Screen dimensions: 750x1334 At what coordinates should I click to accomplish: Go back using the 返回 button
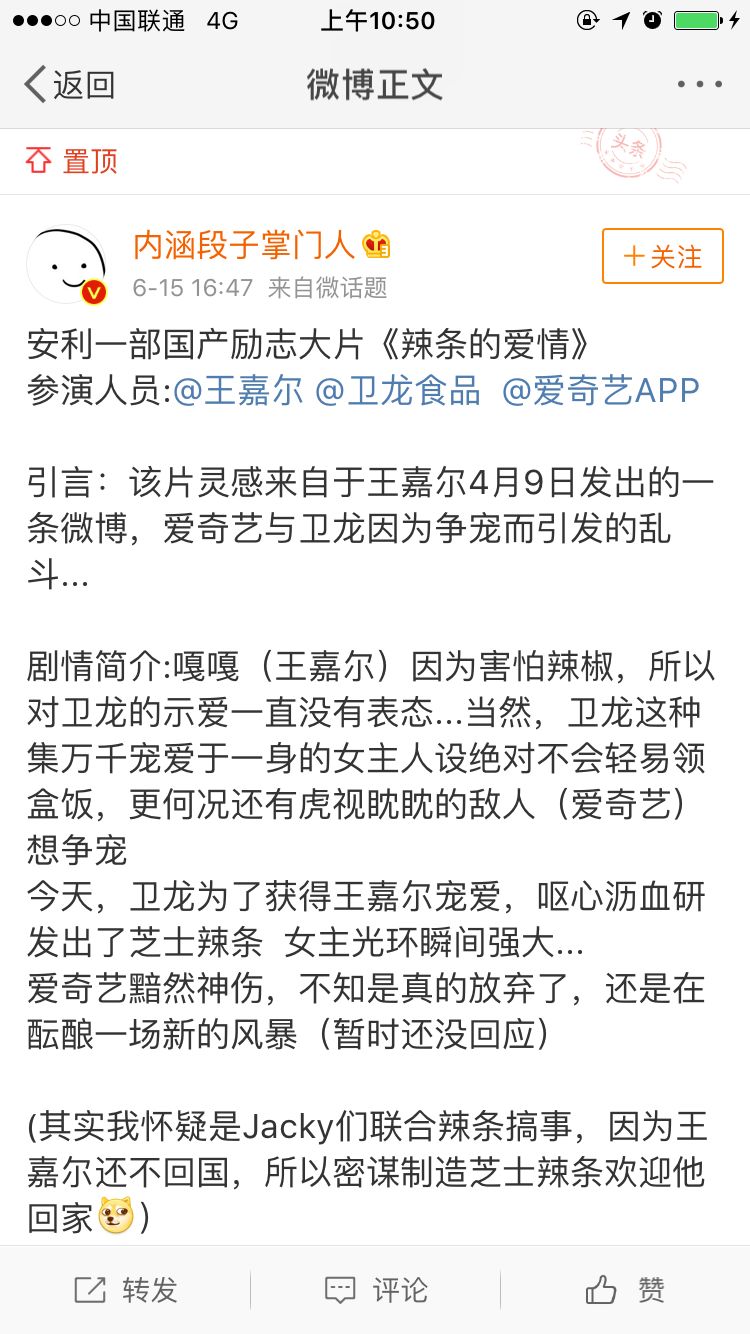tap(70, 85)
